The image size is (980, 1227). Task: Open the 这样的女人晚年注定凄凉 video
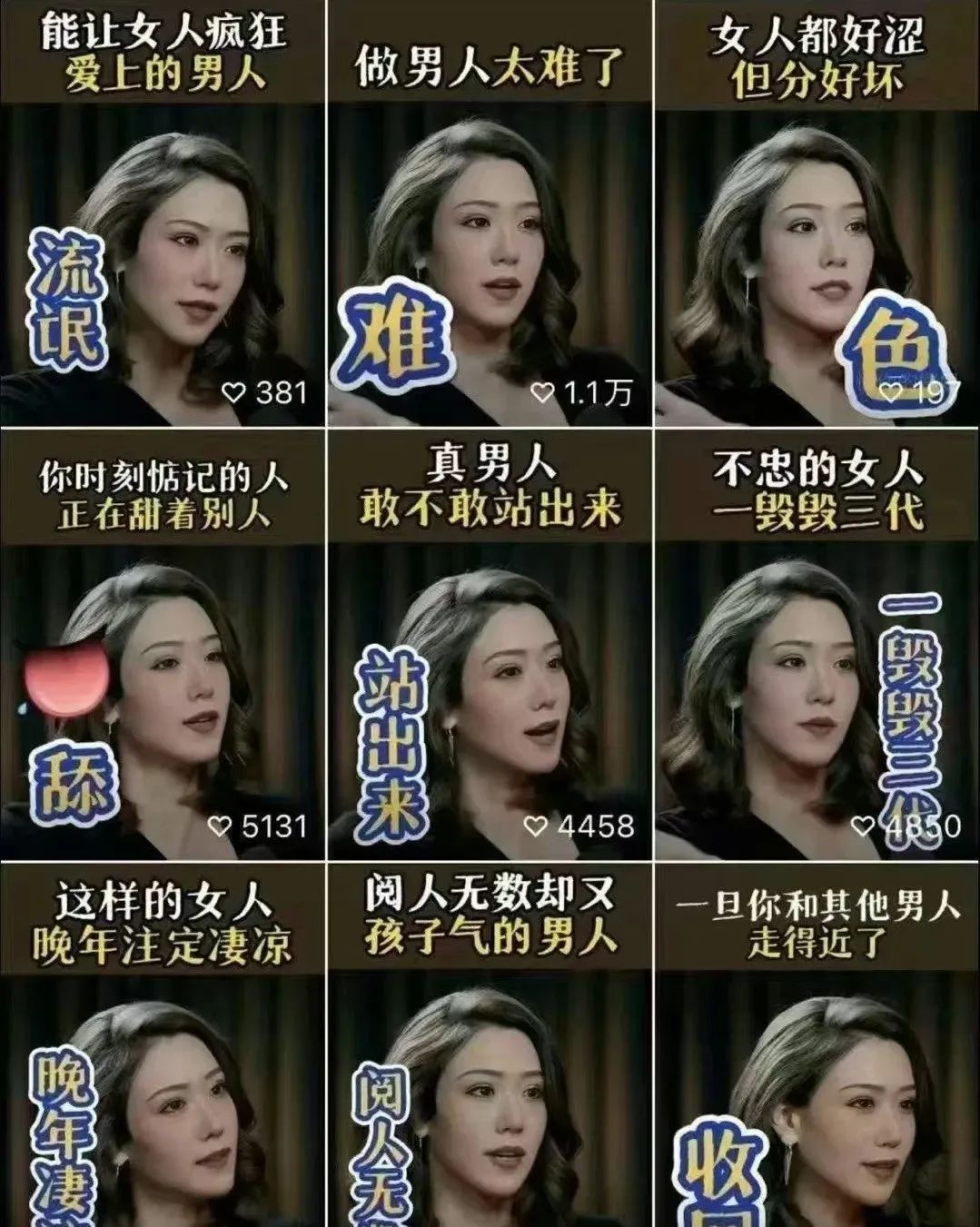162,1090
